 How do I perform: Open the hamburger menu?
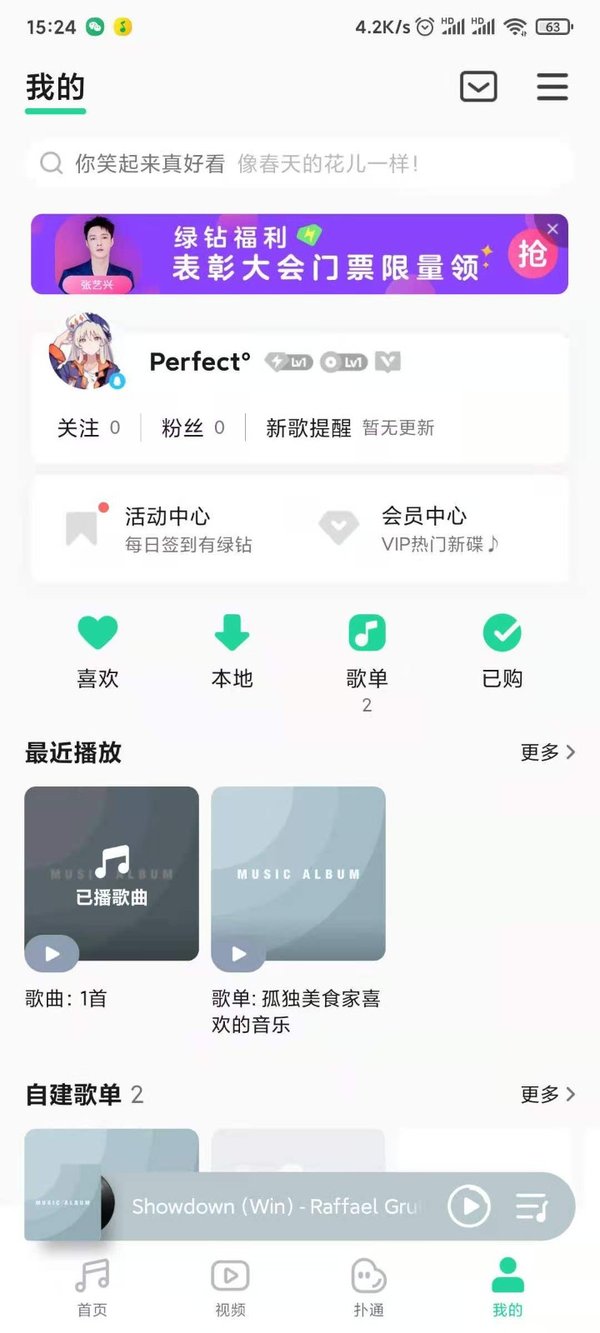point(552,87)
